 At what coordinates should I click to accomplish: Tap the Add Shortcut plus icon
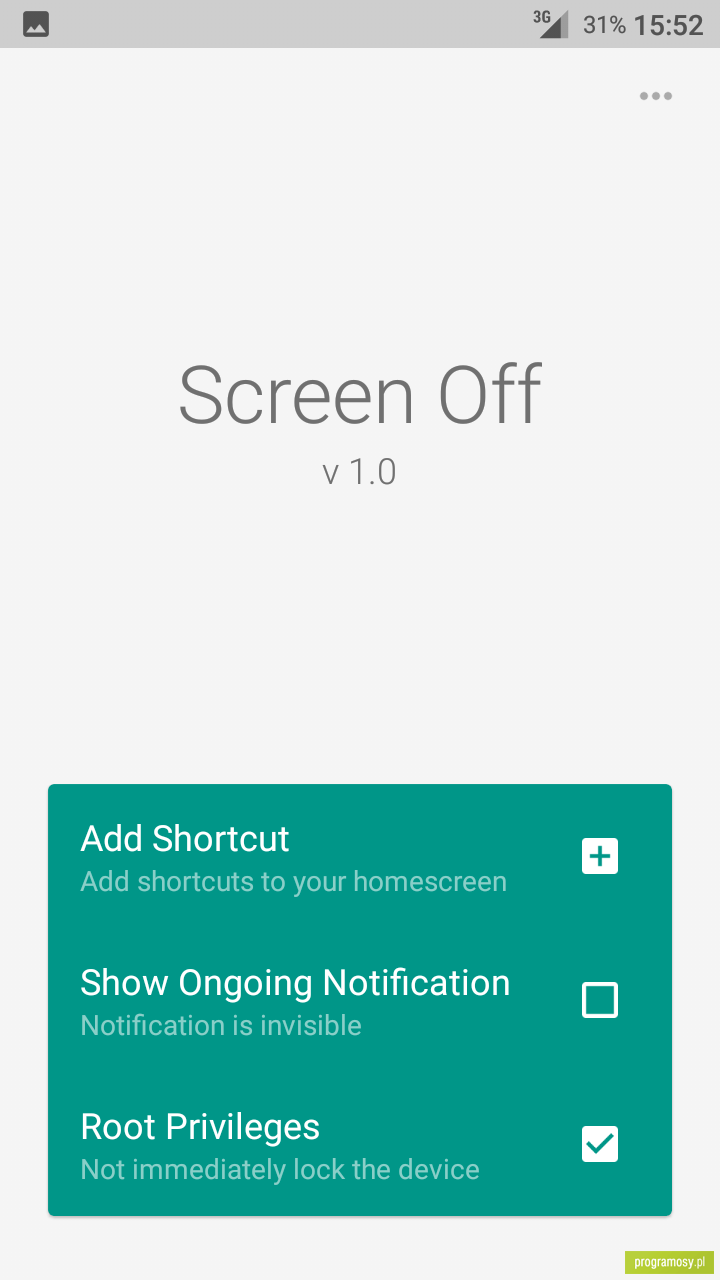[x=600, y=856]
